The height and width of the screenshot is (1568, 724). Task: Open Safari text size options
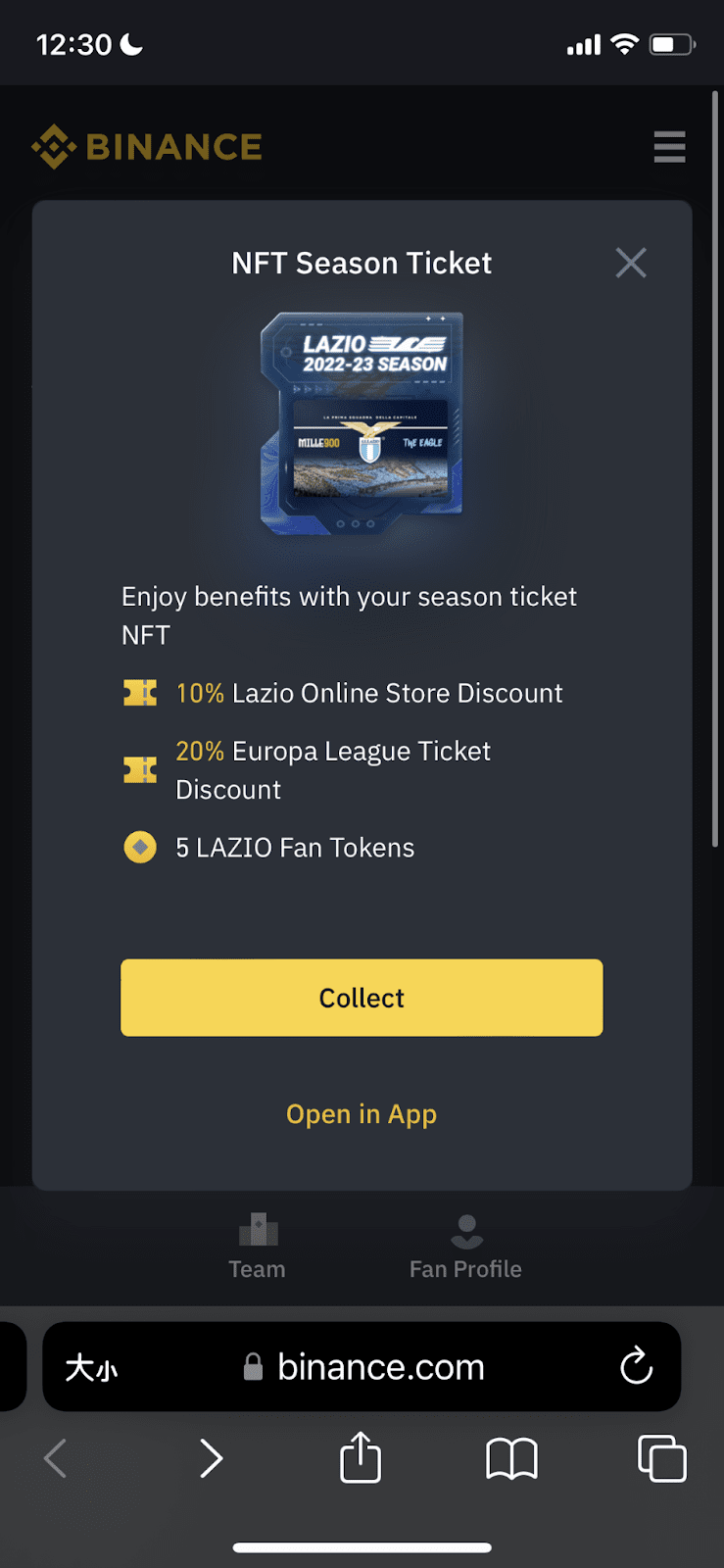click(x=91, y=1367)
